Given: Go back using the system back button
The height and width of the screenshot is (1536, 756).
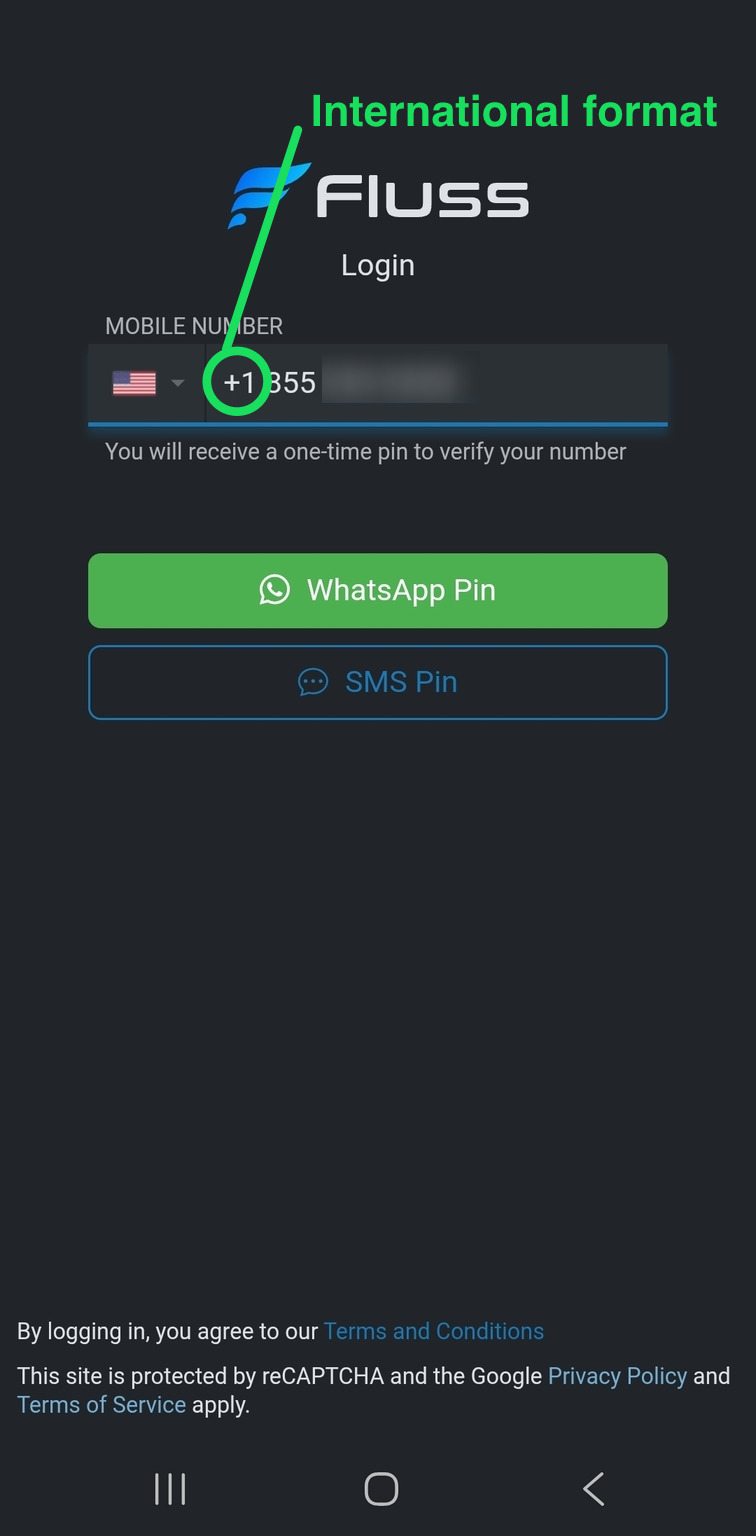Looking at the screenshot, I should click(593, 1489).
